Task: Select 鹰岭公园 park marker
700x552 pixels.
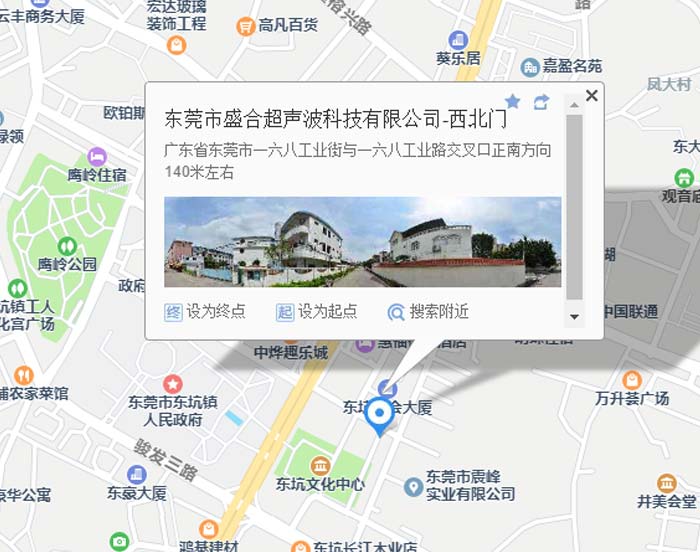Action: pos(66,245)
